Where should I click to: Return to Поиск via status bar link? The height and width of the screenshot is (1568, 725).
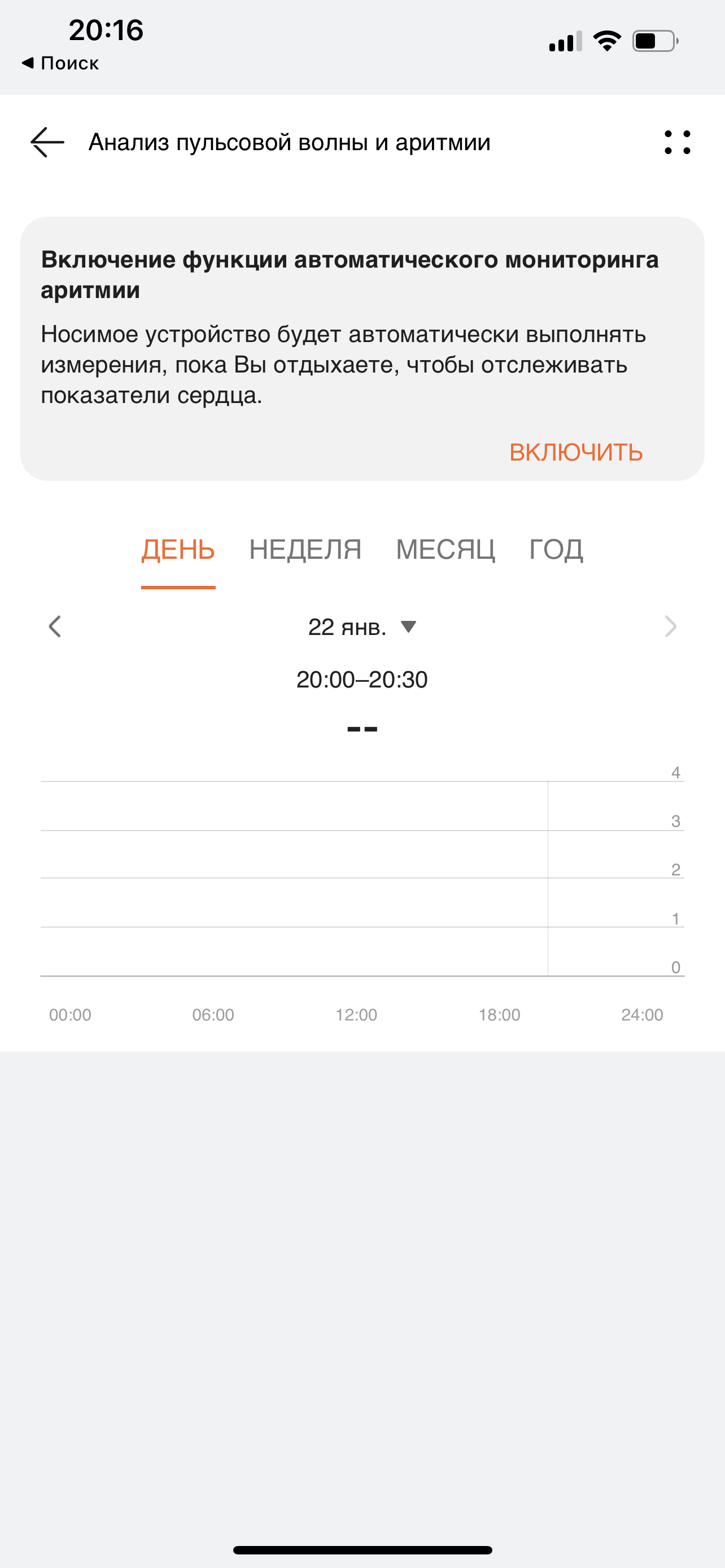pos(60,63)
